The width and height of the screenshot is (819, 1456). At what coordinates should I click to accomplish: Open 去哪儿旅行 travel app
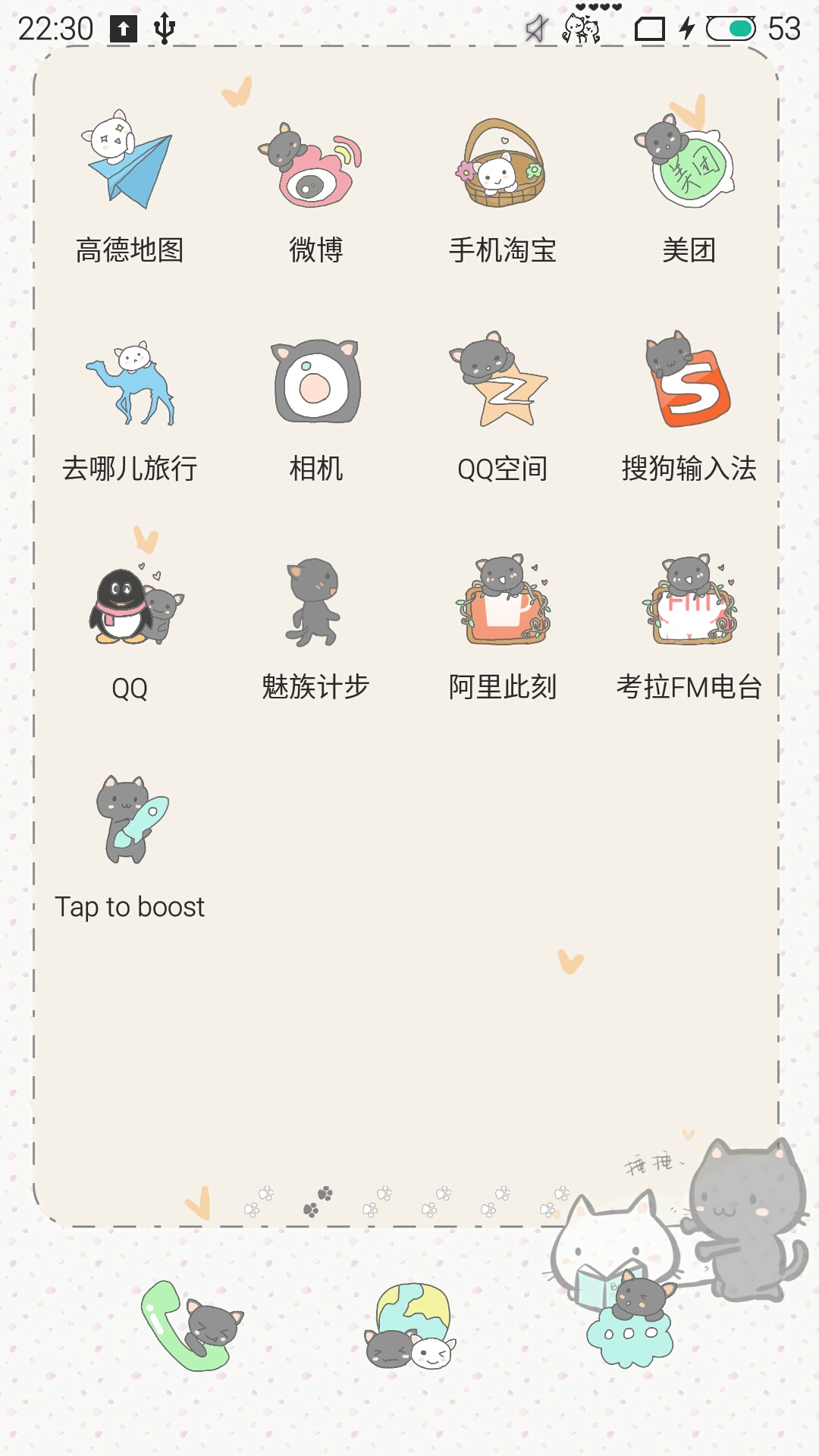[129, 383]
